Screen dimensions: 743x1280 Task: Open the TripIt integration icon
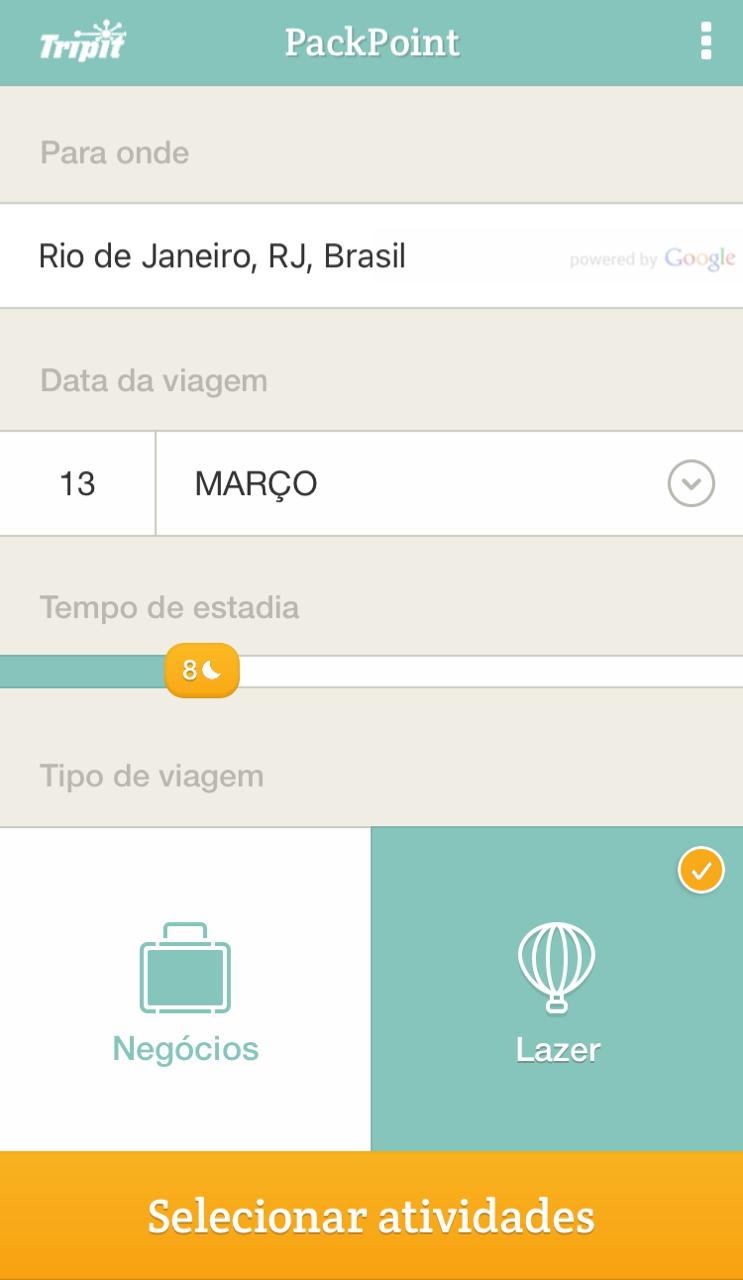coord(82,42)
